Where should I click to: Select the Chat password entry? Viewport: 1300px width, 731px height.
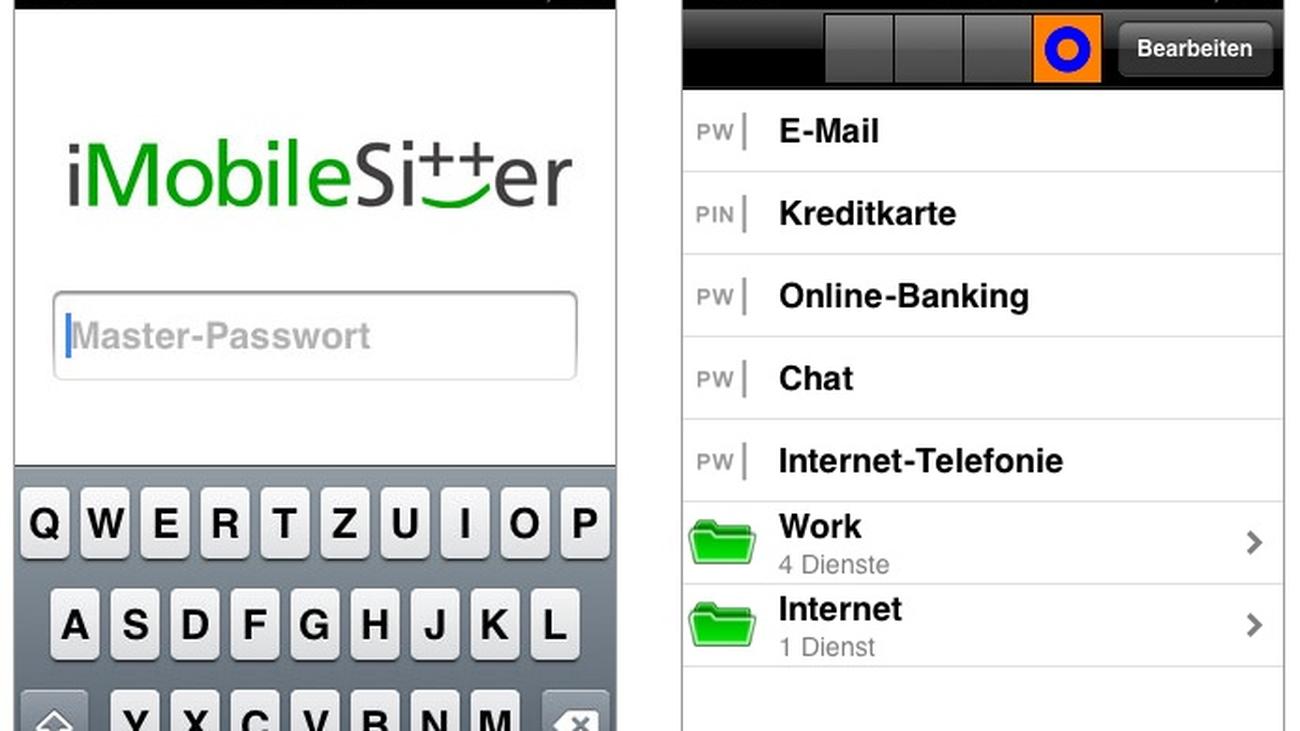click(980, 378)
